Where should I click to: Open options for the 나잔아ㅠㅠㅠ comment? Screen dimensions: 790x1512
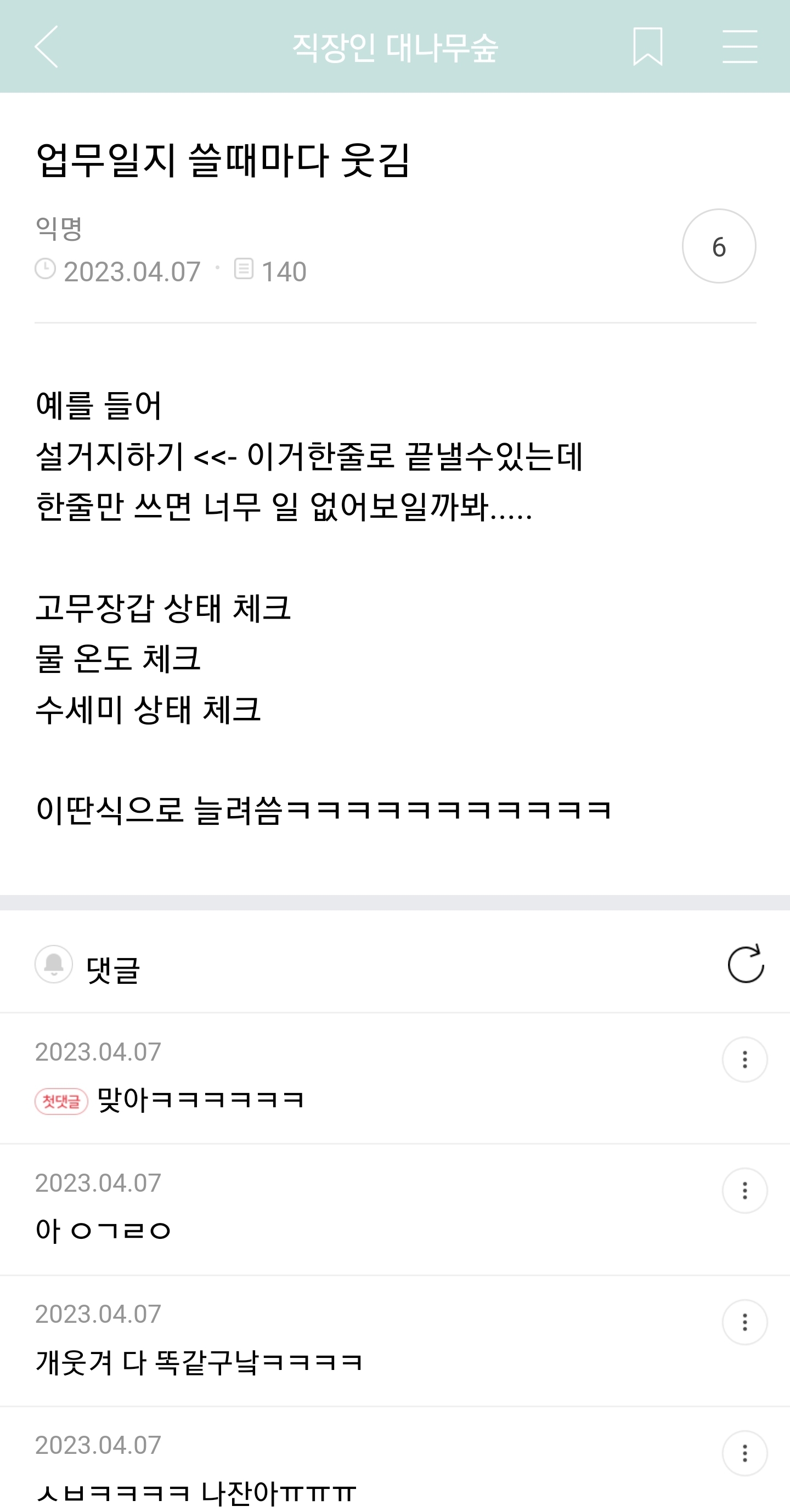(x=745, y=1453)
